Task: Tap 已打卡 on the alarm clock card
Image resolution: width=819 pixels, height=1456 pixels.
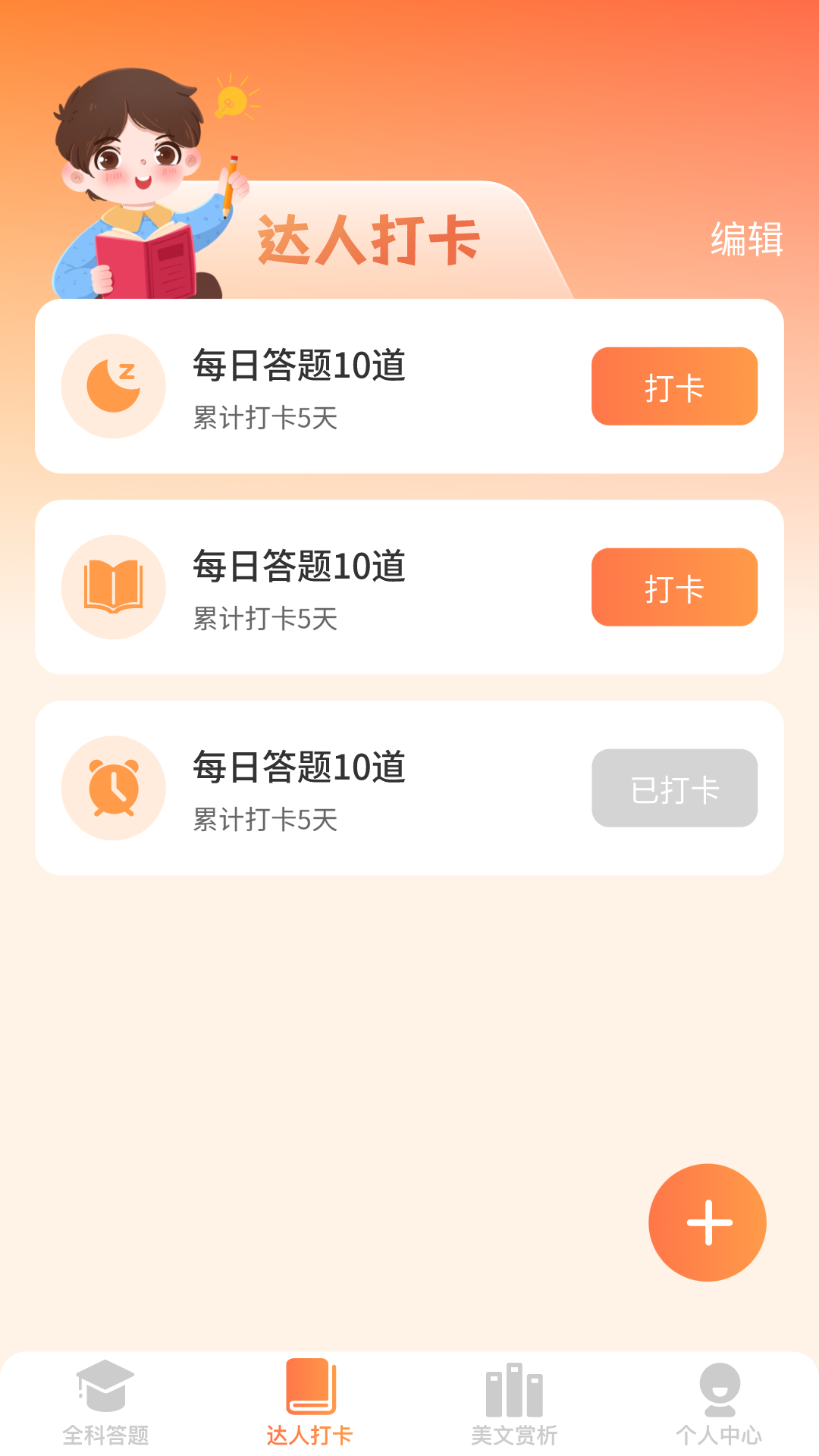Action: coord(674,789)
